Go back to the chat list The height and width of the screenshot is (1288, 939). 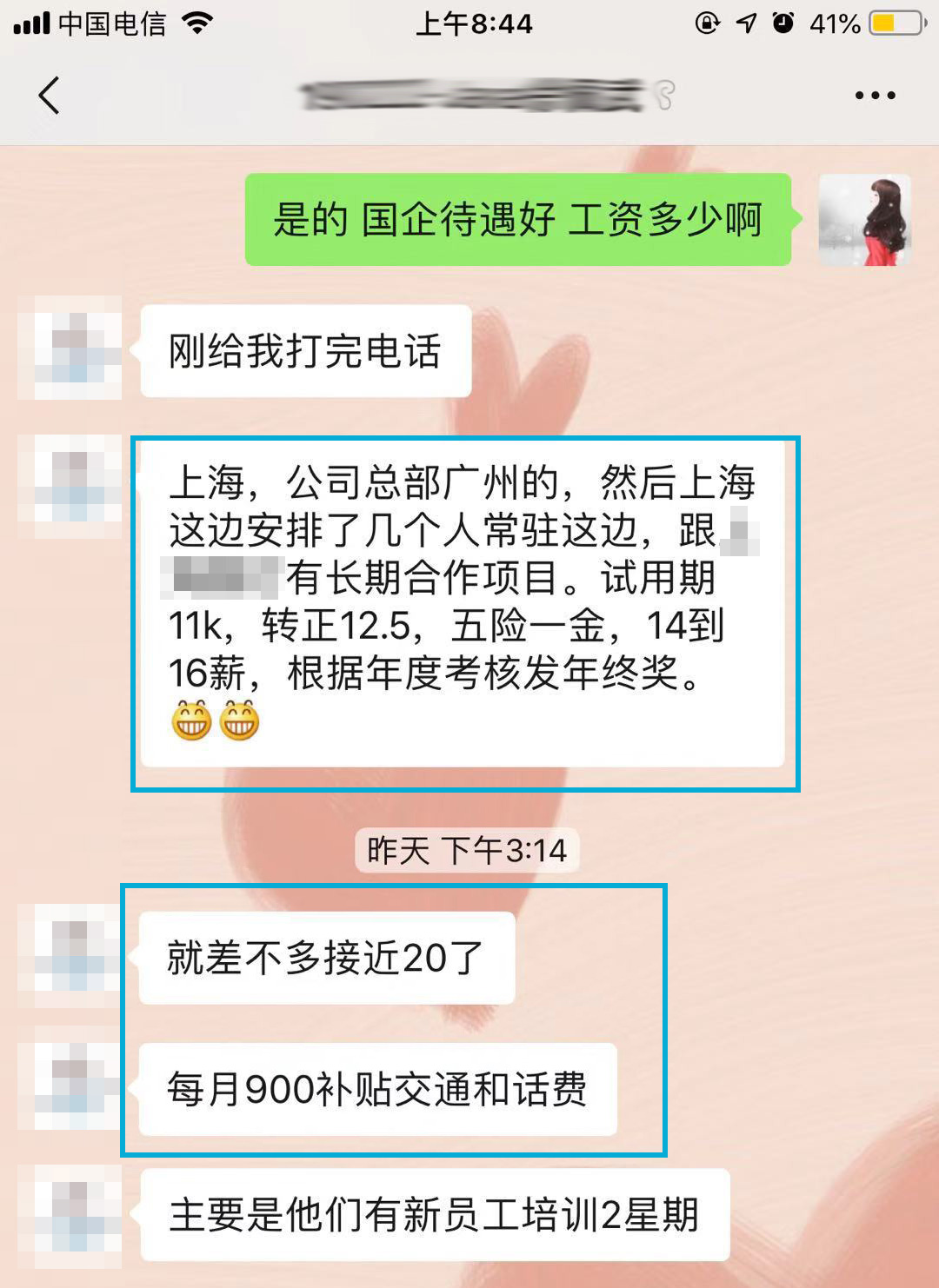(x=50, y=96)
